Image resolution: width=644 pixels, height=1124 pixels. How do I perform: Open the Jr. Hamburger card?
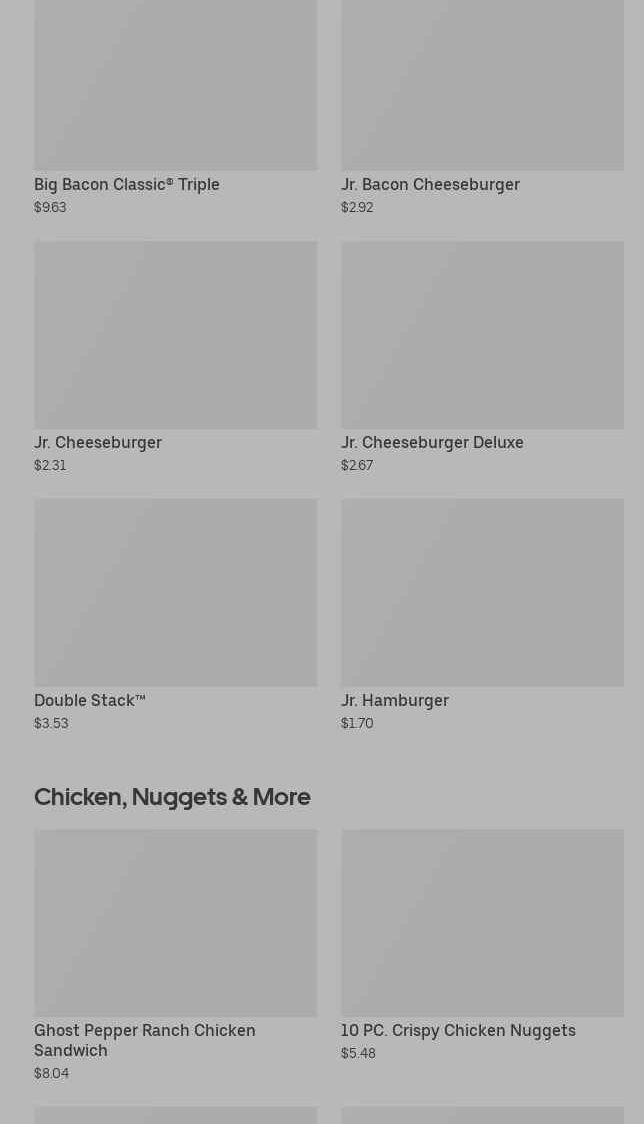point(481,593)
